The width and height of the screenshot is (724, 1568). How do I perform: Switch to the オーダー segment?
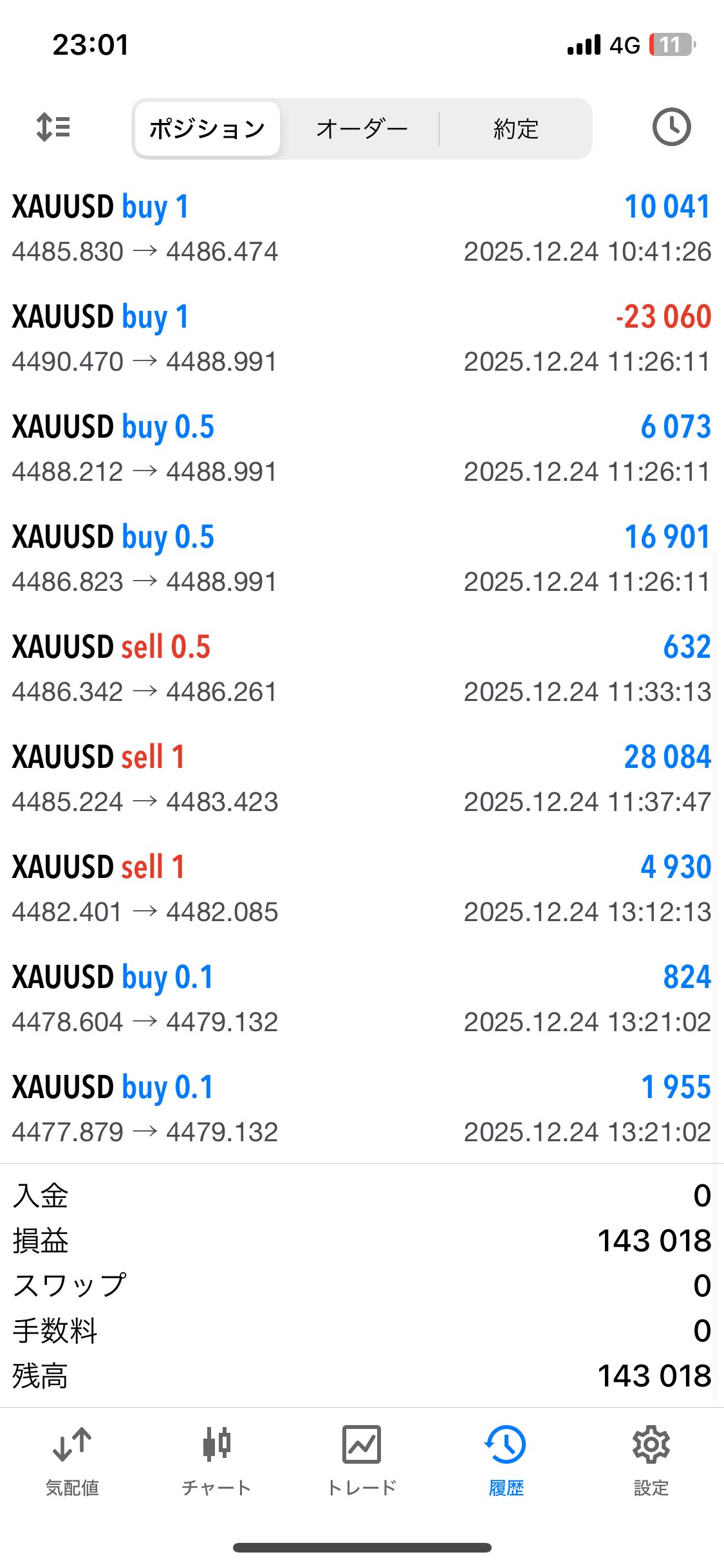coord(362,129)
